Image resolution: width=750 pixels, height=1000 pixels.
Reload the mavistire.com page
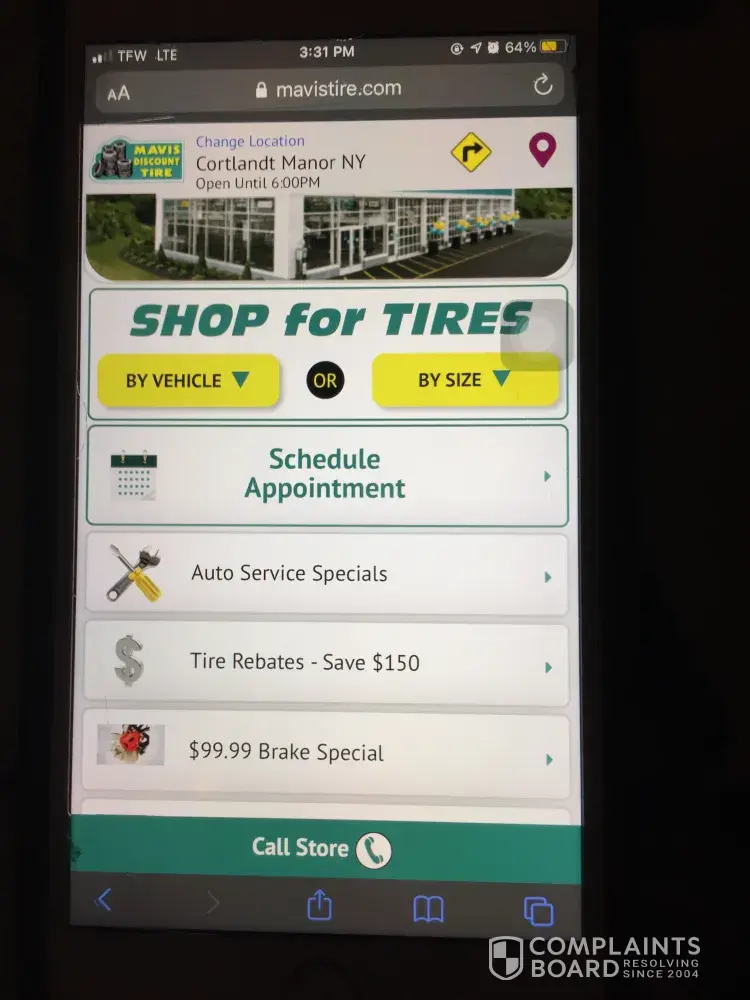(543, 86)
